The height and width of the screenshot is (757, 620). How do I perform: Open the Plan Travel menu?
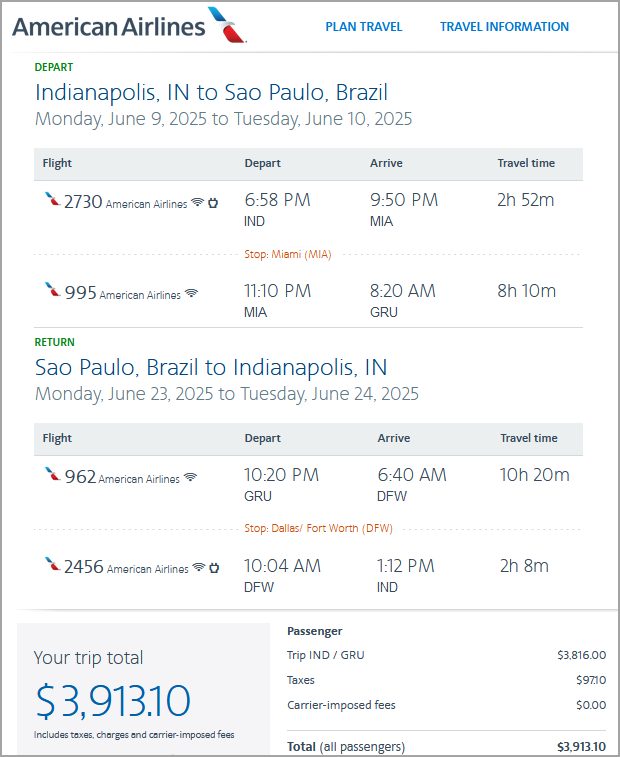(x=364, y=27)
